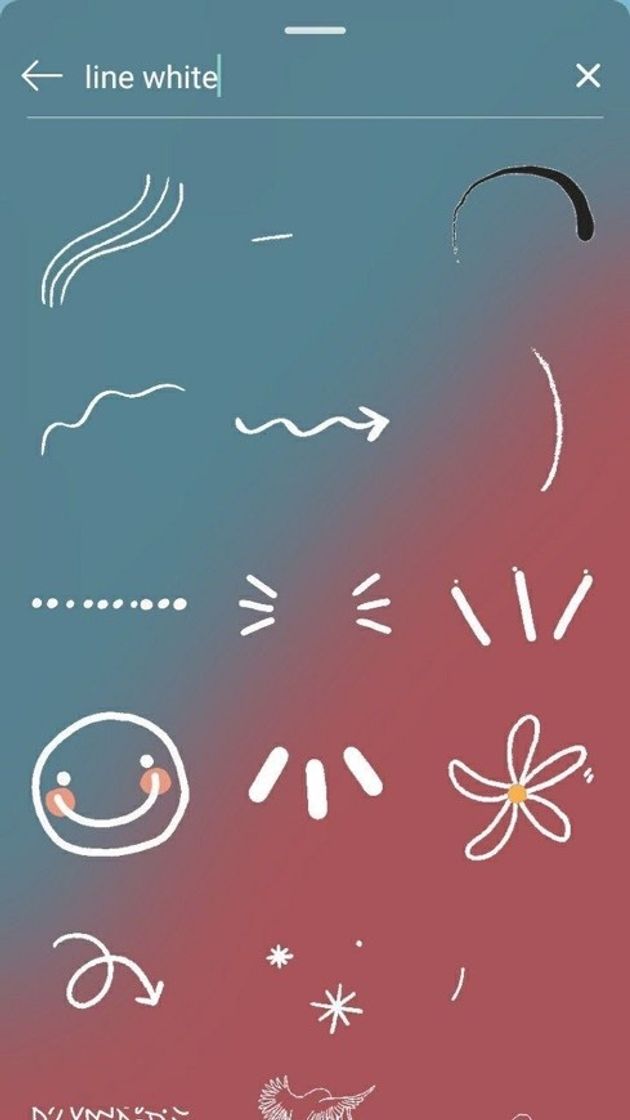Choose the dotted line sticker
The width and height of the screenshot is (630, 1120).
pos(109,603)
